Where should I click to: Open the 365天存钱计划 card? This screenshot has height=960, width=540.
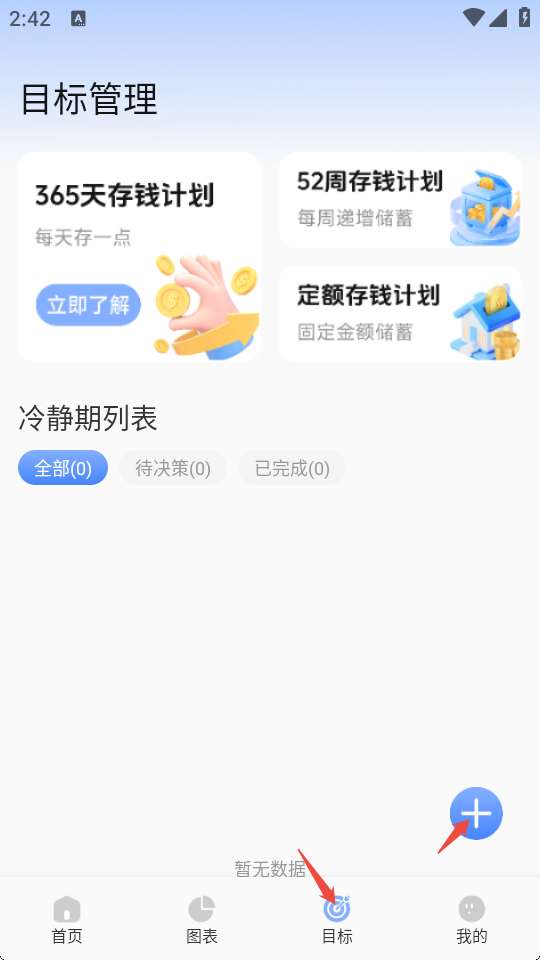[x=140, y=257]
